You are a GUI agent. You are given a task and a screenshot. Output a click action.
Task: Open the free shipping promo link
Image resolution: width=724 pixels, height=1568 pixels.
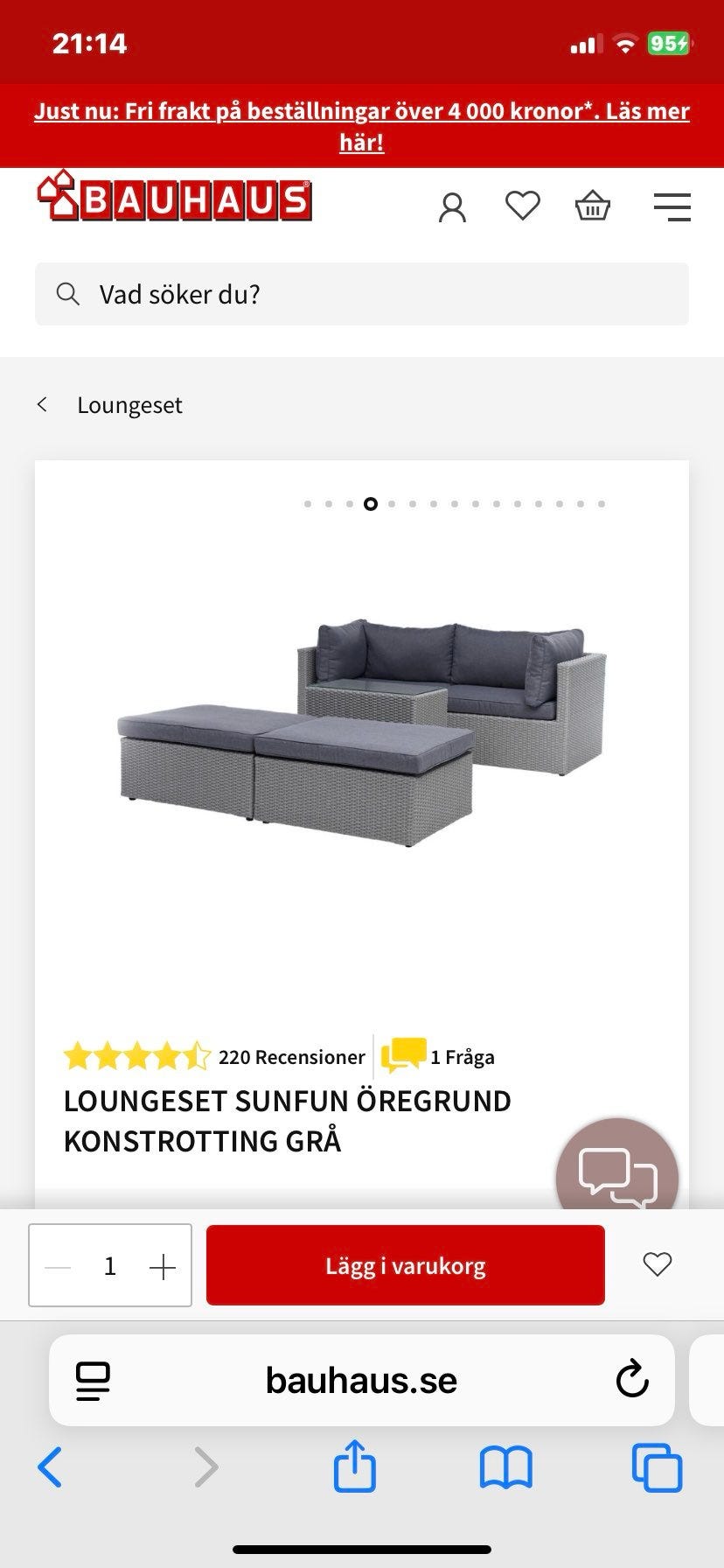pos(362,126)
